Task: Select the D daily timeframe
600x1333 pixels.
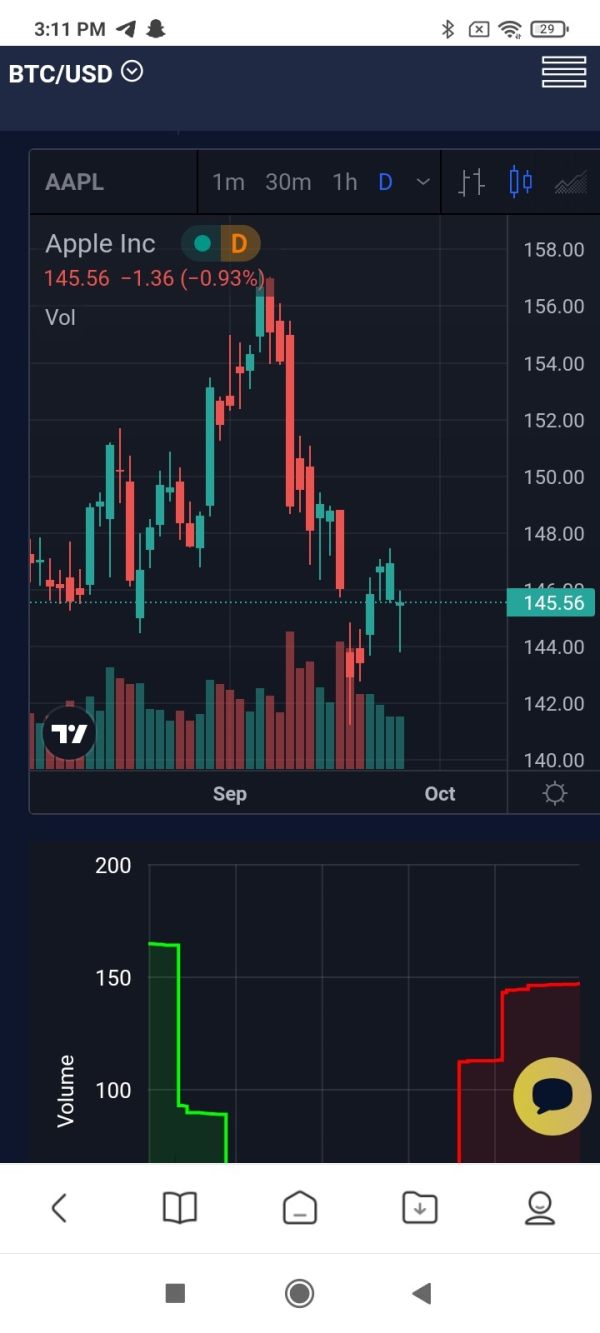Action: pos(385,182)
